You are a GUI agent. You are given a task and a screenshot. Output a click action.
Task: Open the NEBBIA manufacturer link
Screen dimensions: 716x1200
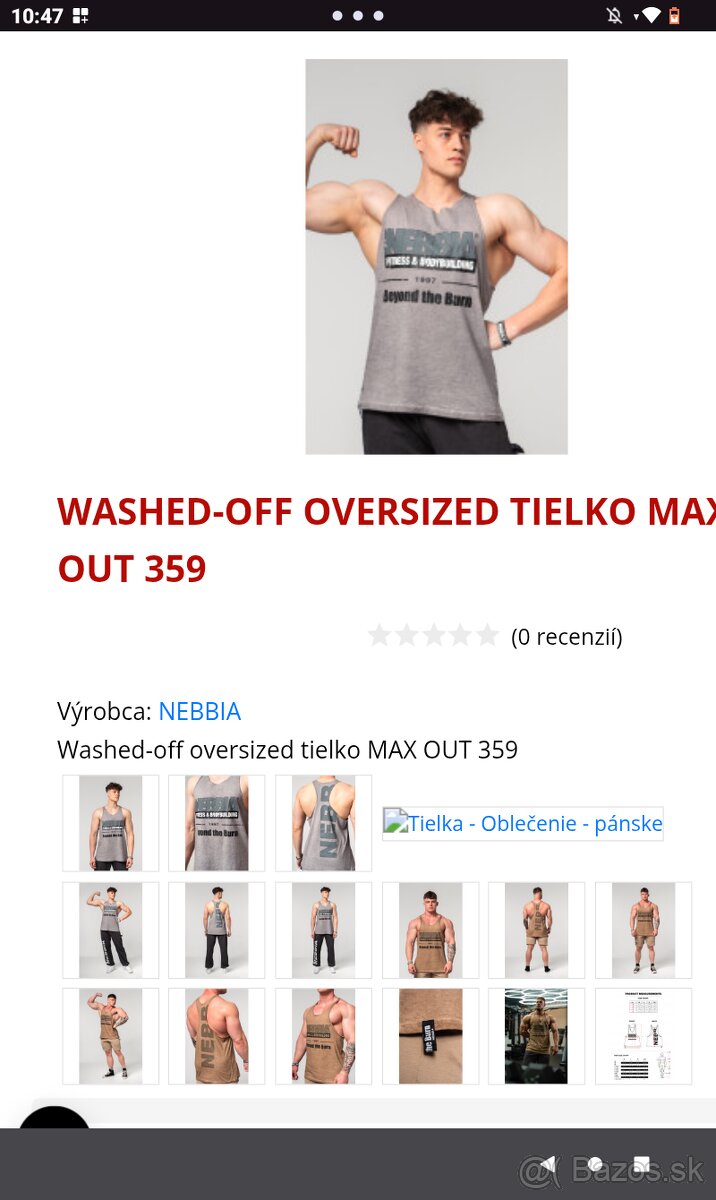point(199,711)
